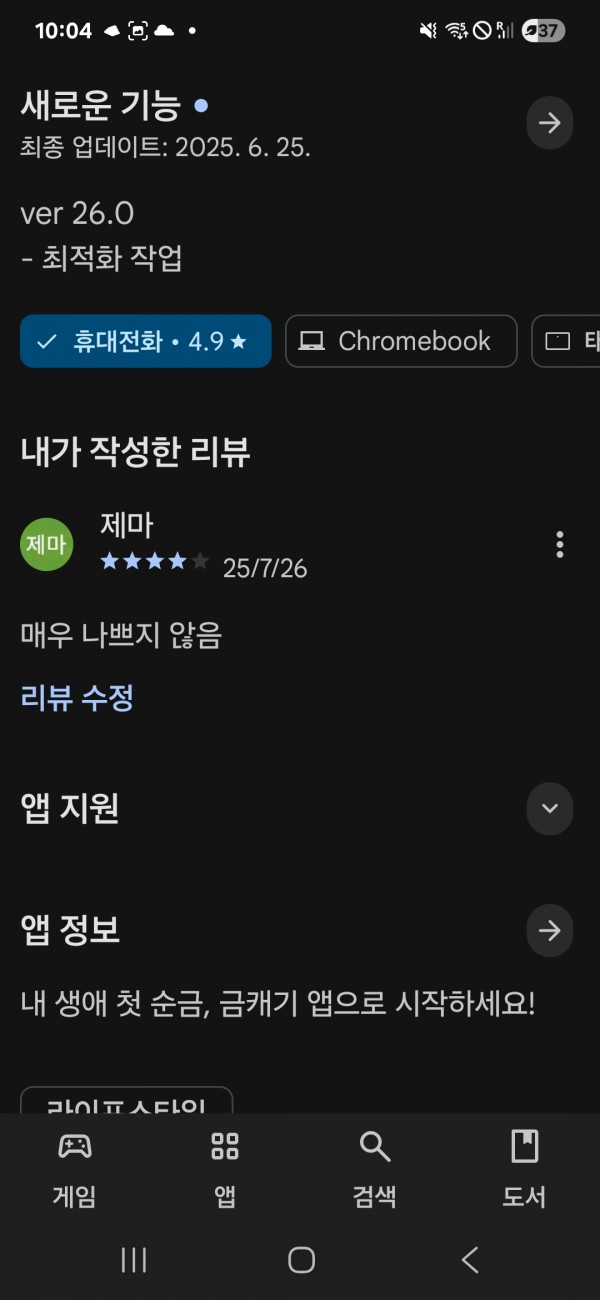Switch to the 게임 tab
The image size is (600, 1300).
pos(75,1169)
